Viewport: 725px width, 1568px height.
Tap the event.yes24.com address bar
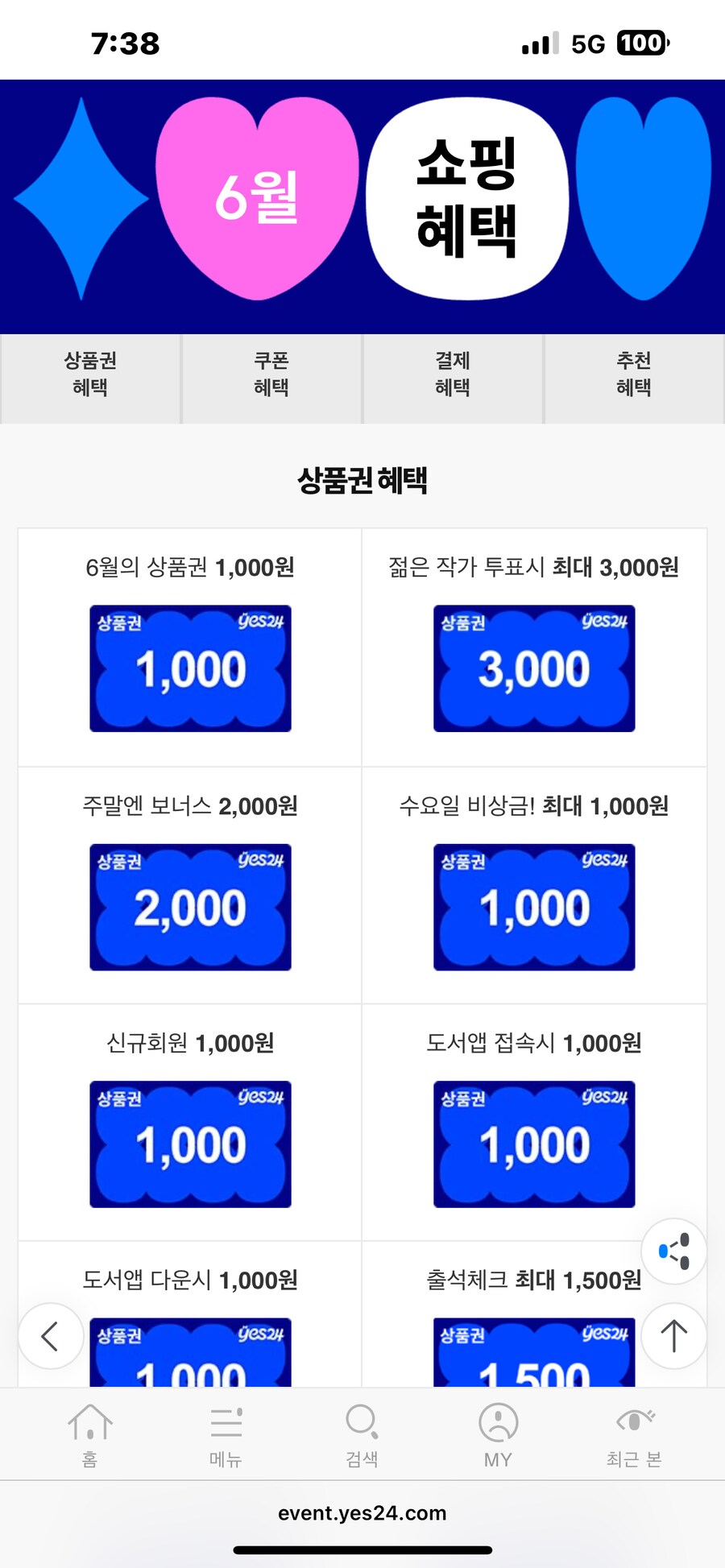[x=362, y=1512]
